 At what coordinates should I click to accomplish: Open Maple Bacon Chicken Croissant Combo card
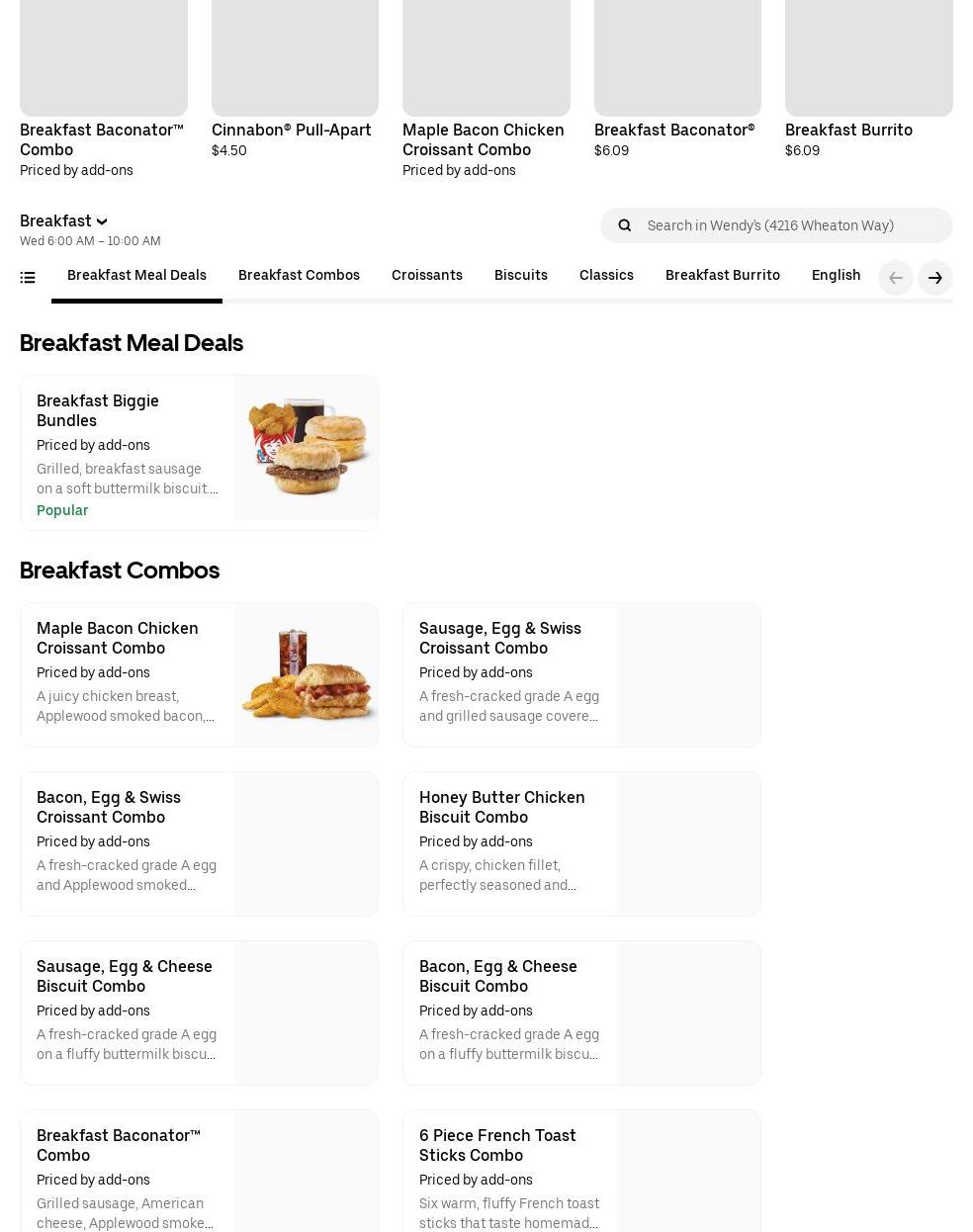199,674
